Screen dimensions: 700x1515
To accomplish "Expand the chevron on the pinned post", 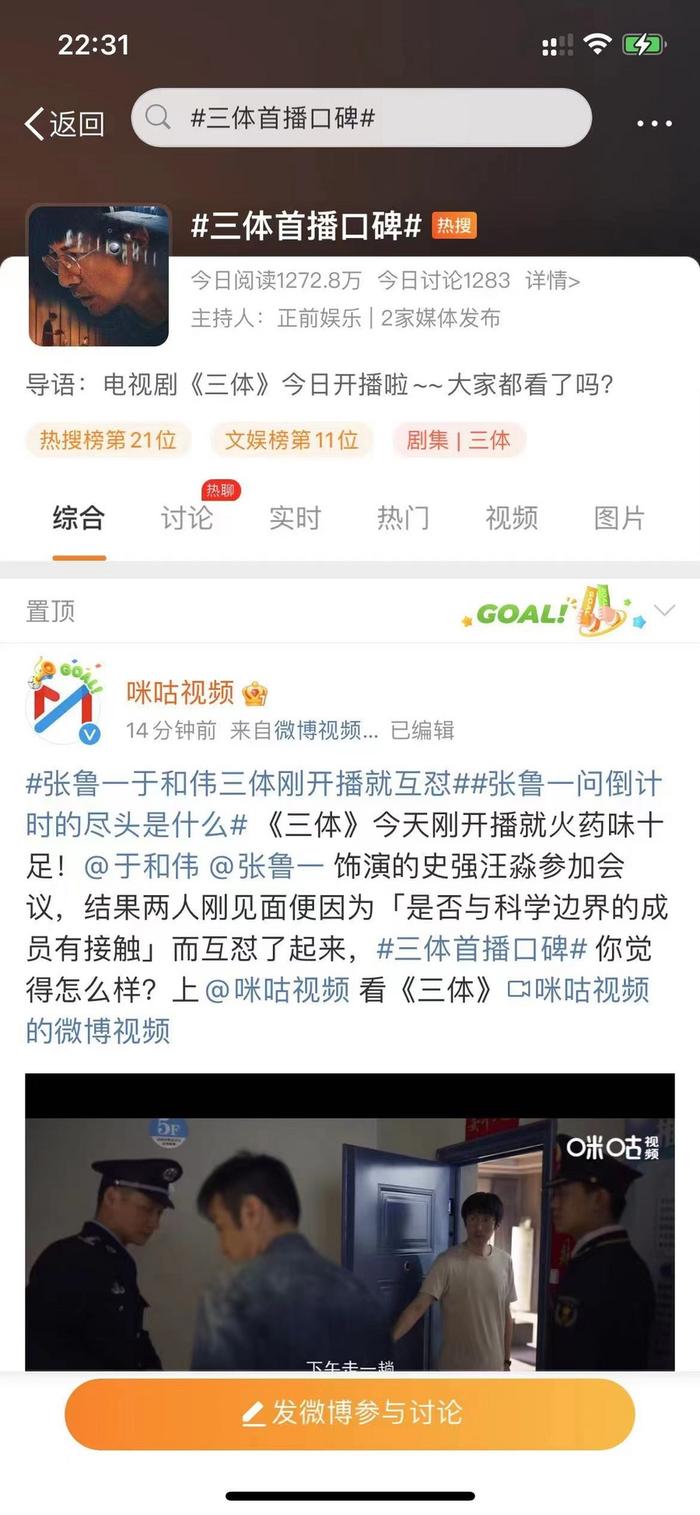I will click(663, 610).
